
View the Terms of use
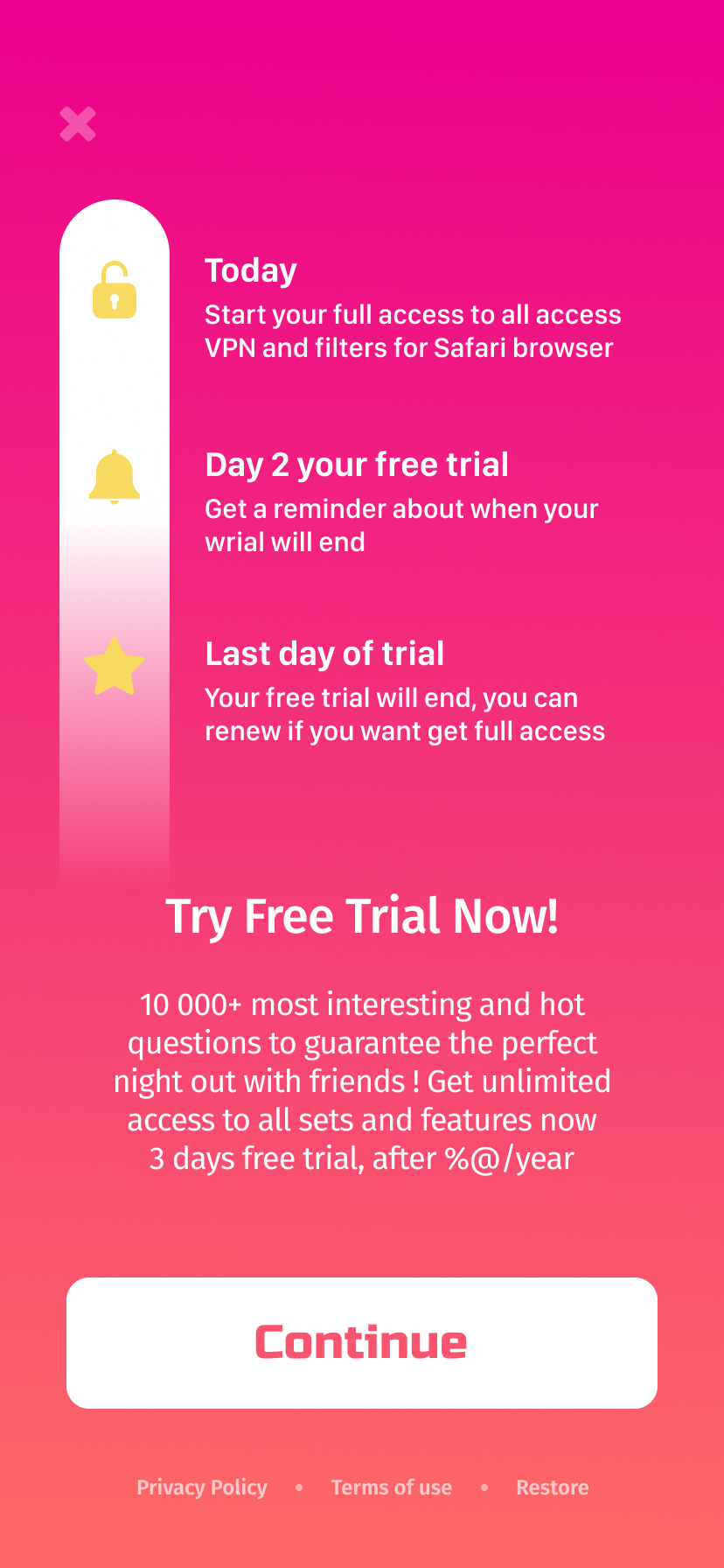391,1487
